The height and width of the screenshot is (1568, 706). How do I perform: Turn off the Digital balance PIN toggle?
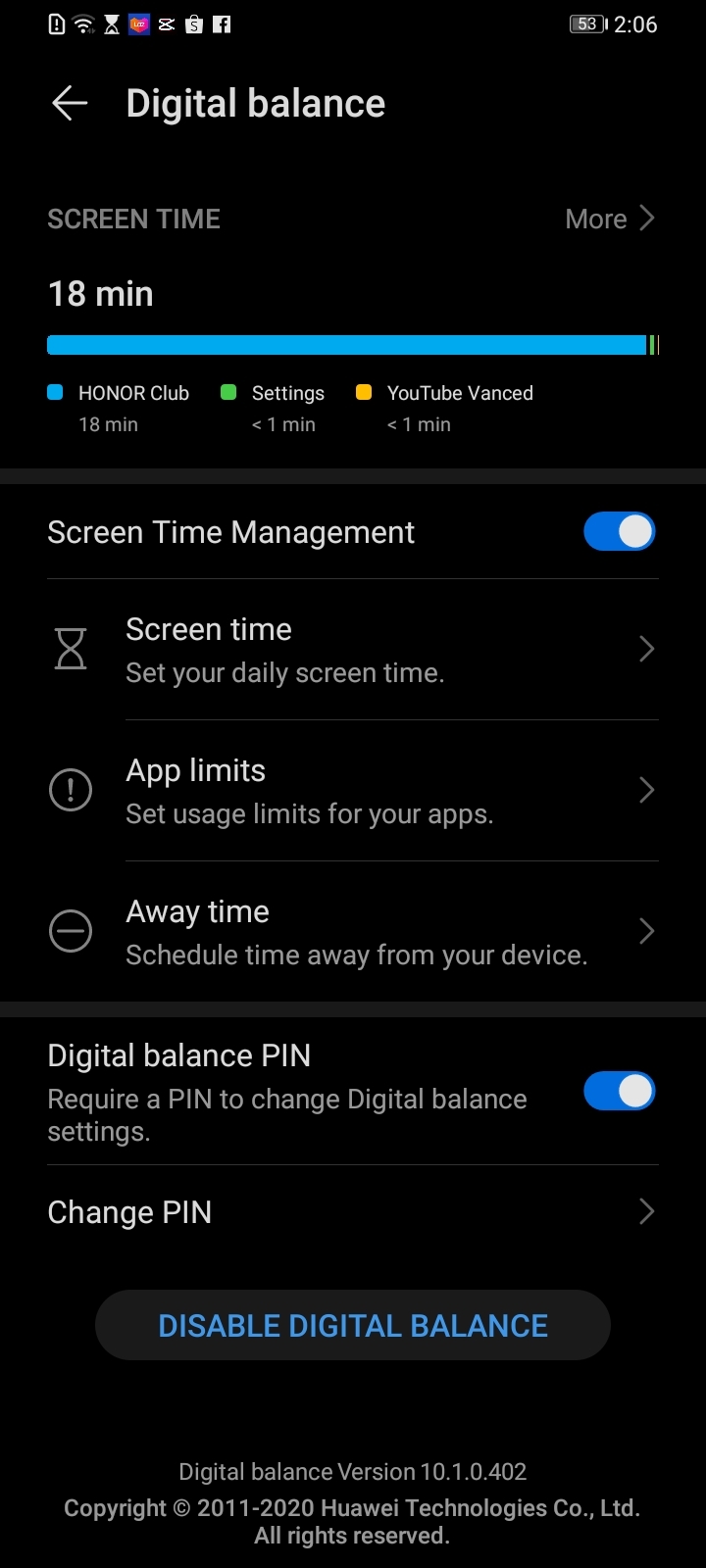click(x=619, y=1091)
